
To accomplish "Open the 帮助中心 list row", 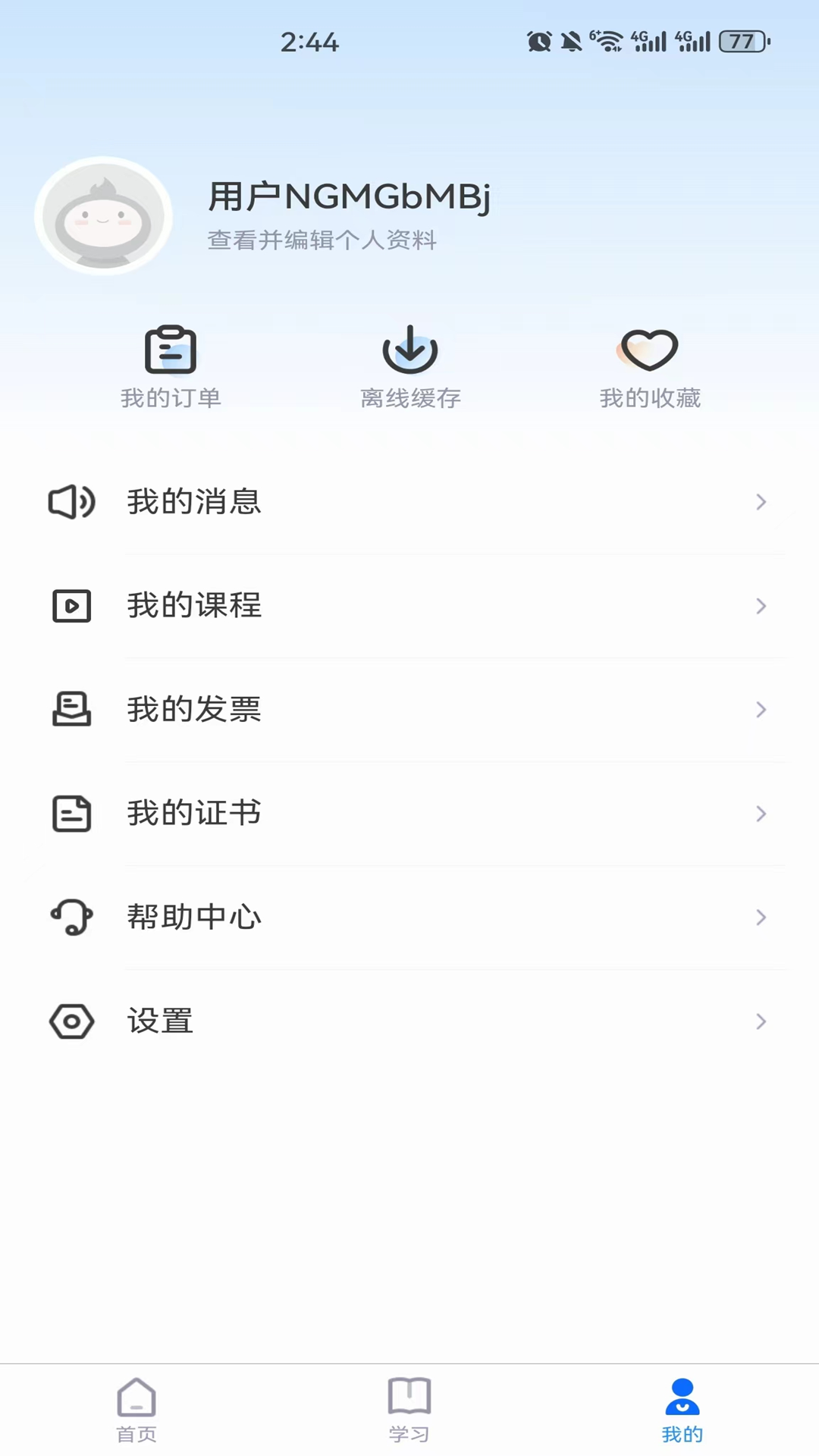I will [x=409, y=918].
